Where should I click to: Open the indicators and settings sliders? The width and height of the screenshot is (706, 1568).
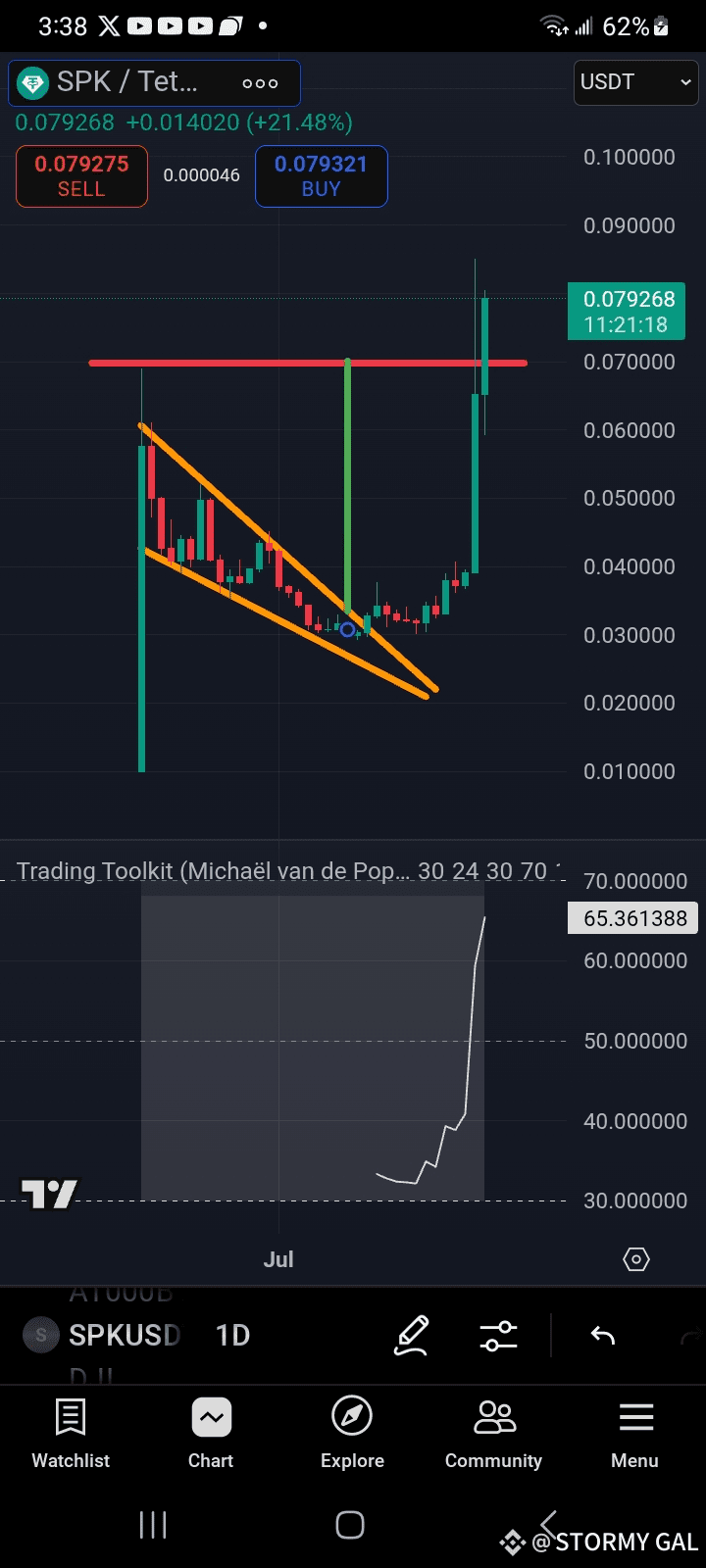498,1336
